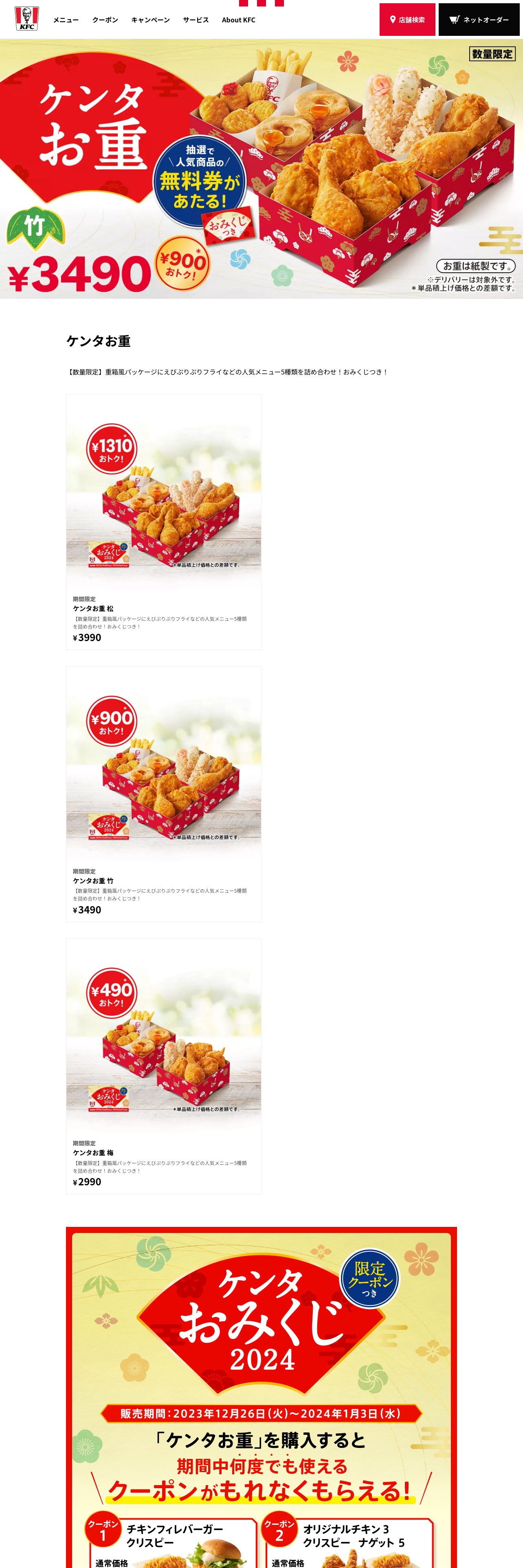Open the メニュー navigation item
The image size is (523, 1568).
pyautogui.click(x=66, y=20)
